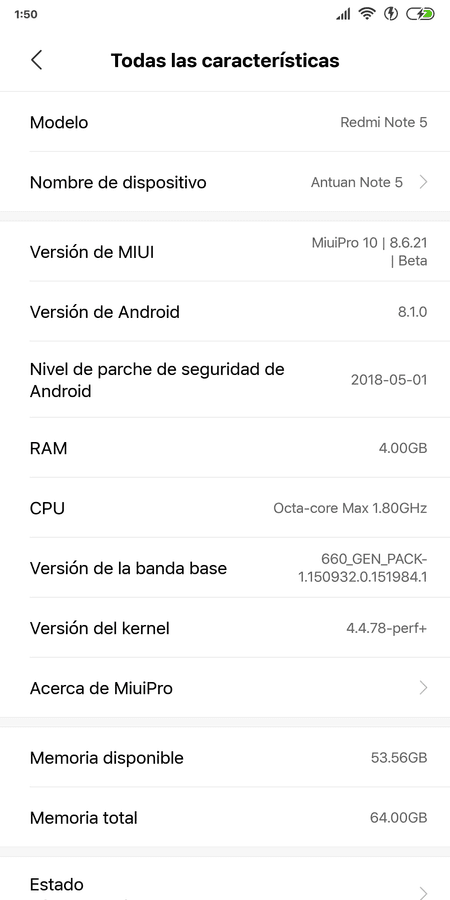The width and height of the screenshot is (450, 900).
Task: Open the Estado row
Action: point(225,879)
